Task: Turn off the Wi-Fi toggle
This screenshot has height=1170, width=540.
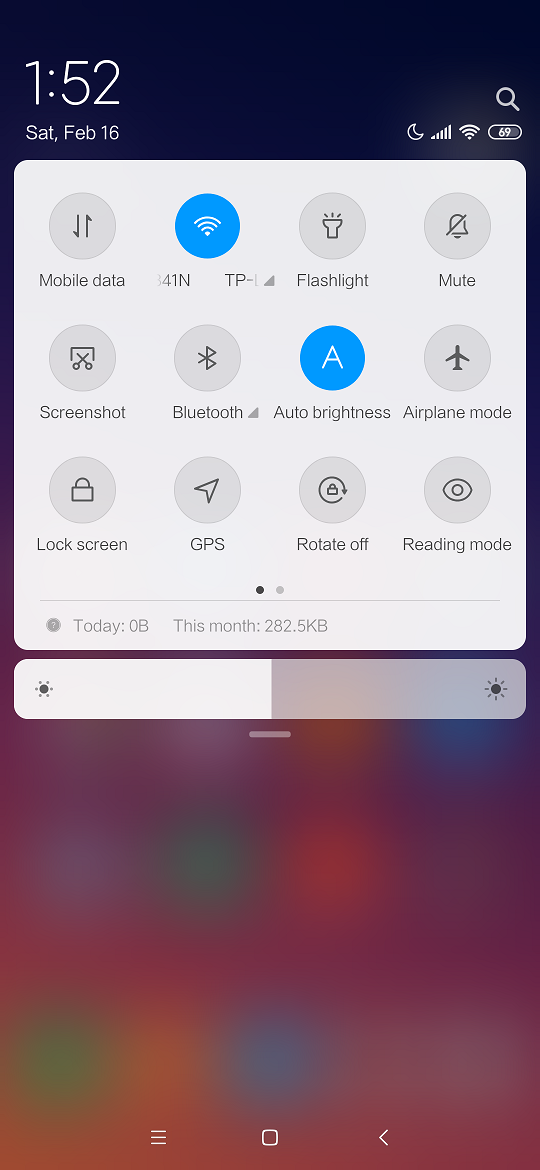Action: tap(207, 226)
